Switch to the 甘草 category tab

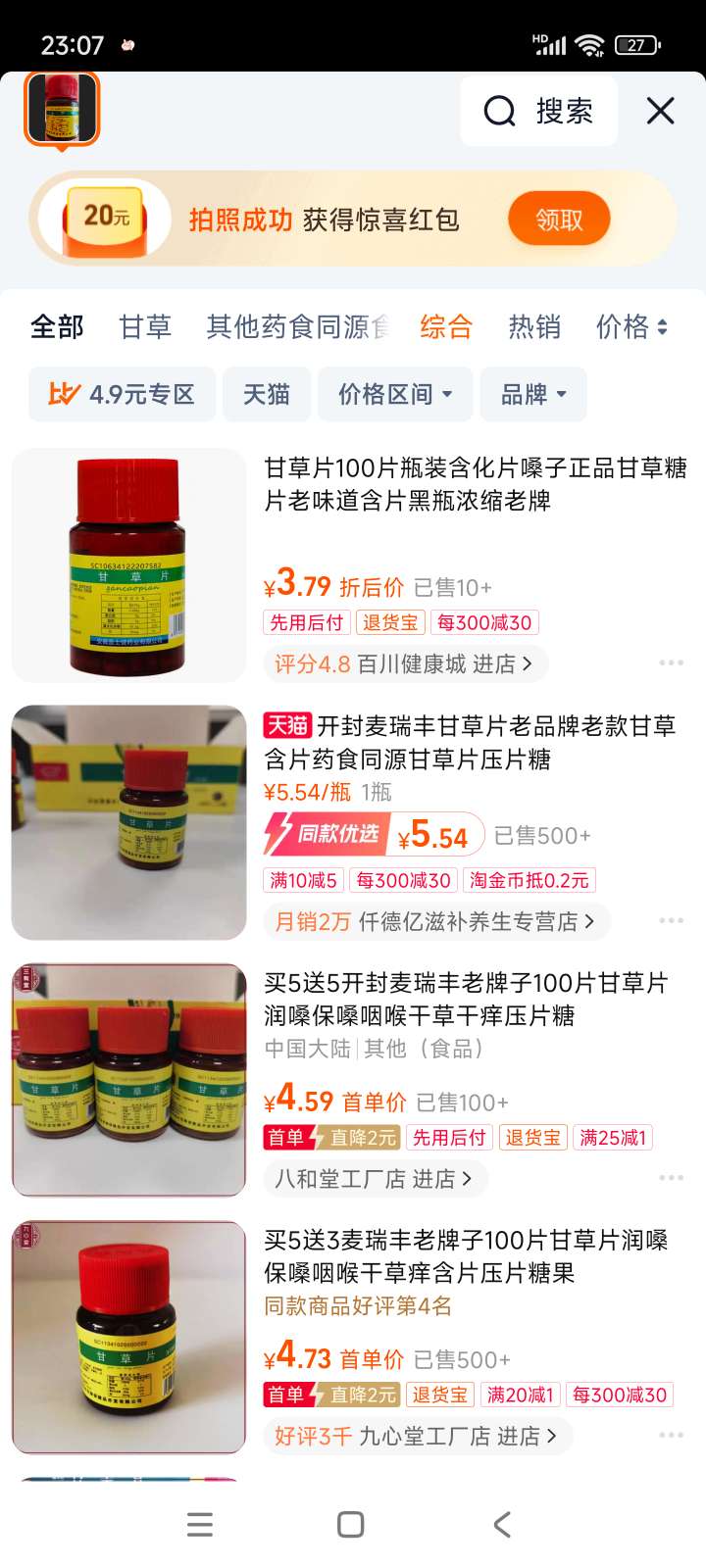145,326
